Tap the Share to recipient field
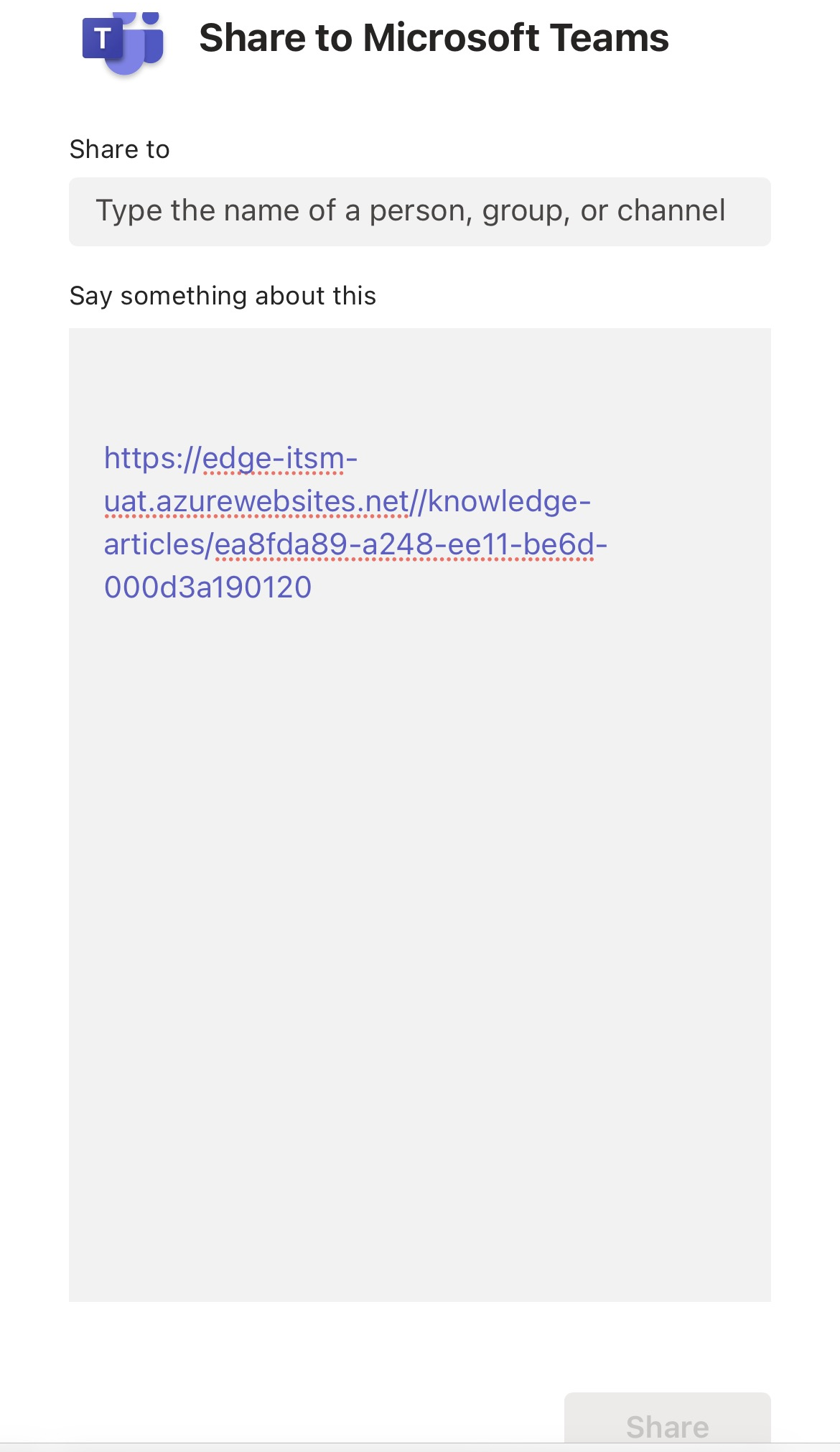This screenshot has height=1452, width=840. [x=419, y=212]
